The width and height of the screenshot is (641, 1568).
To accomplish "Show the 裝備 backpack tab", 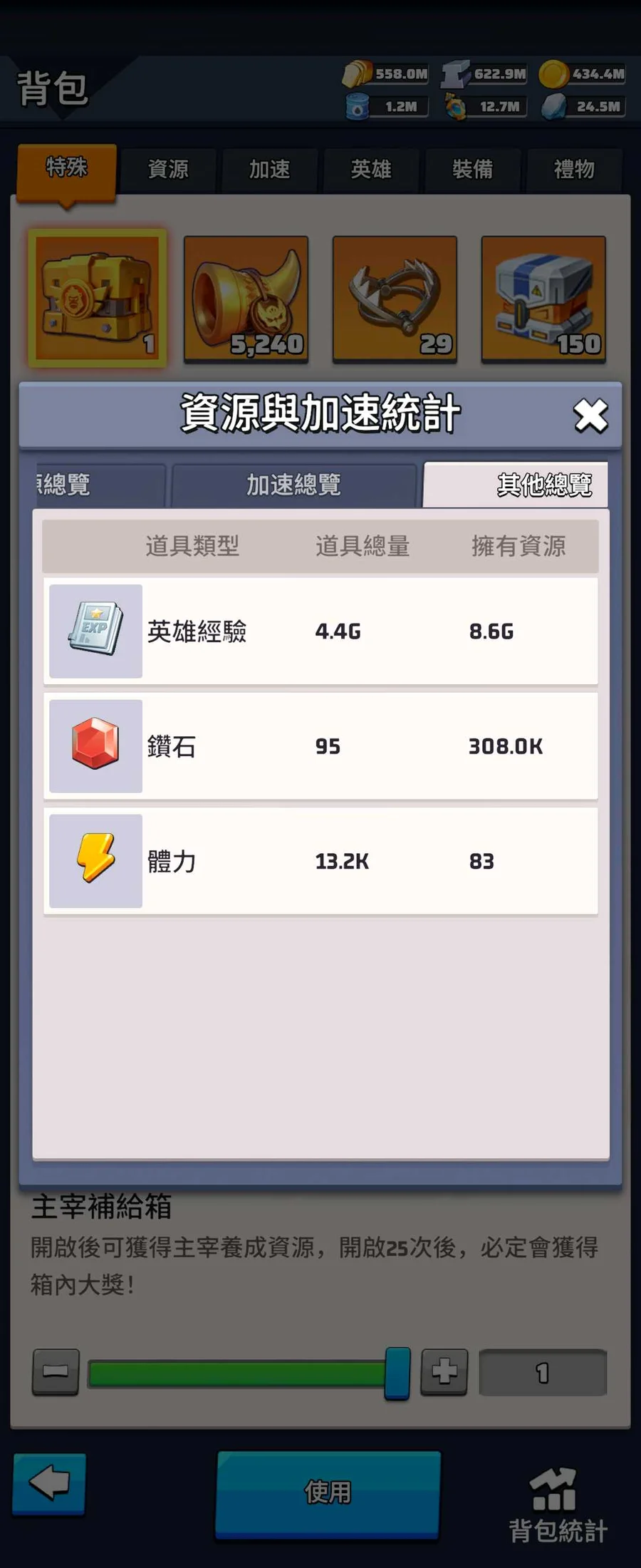I will [472, 170].
